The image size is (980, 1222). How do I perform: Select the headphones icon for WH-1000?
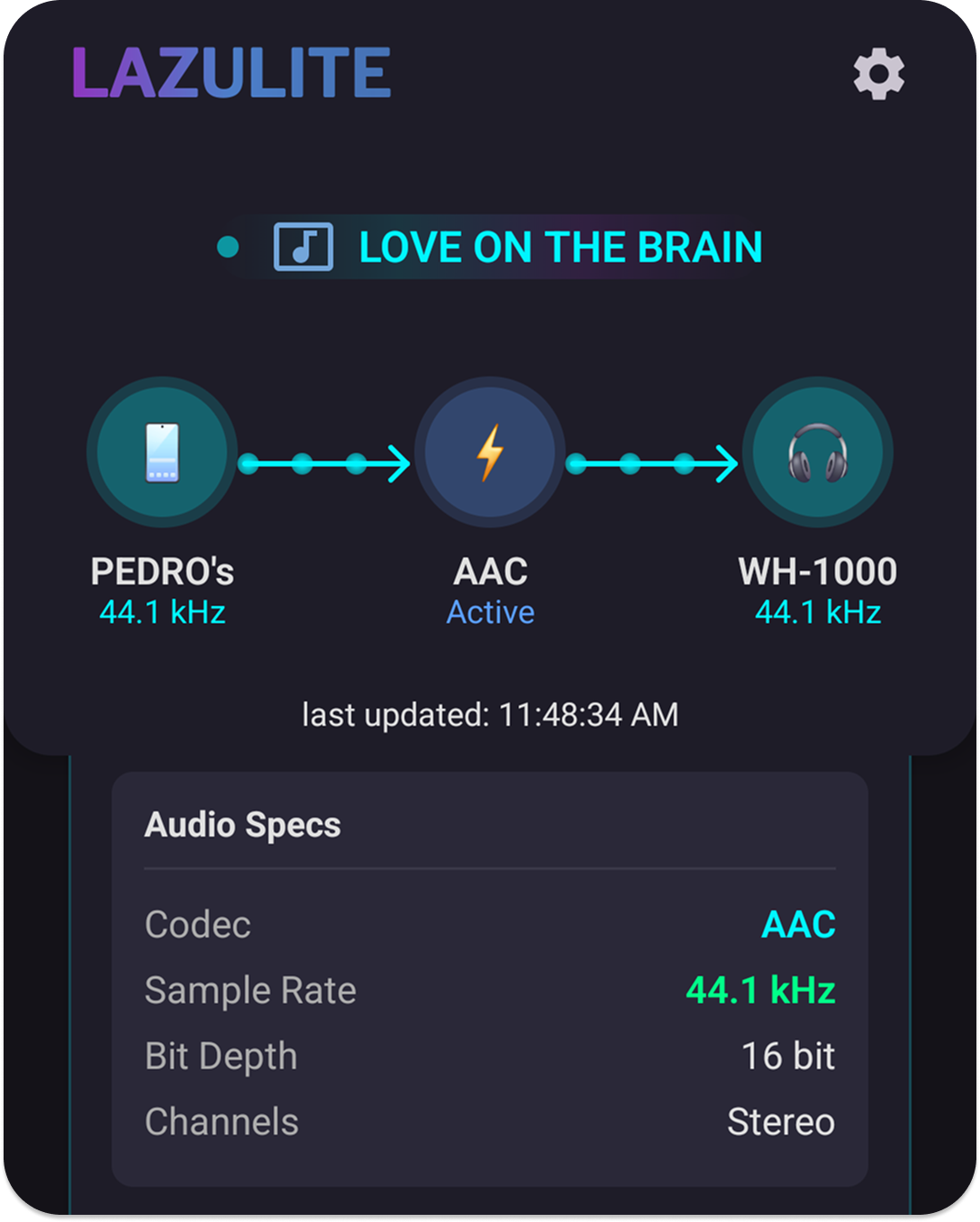(818, 450)
